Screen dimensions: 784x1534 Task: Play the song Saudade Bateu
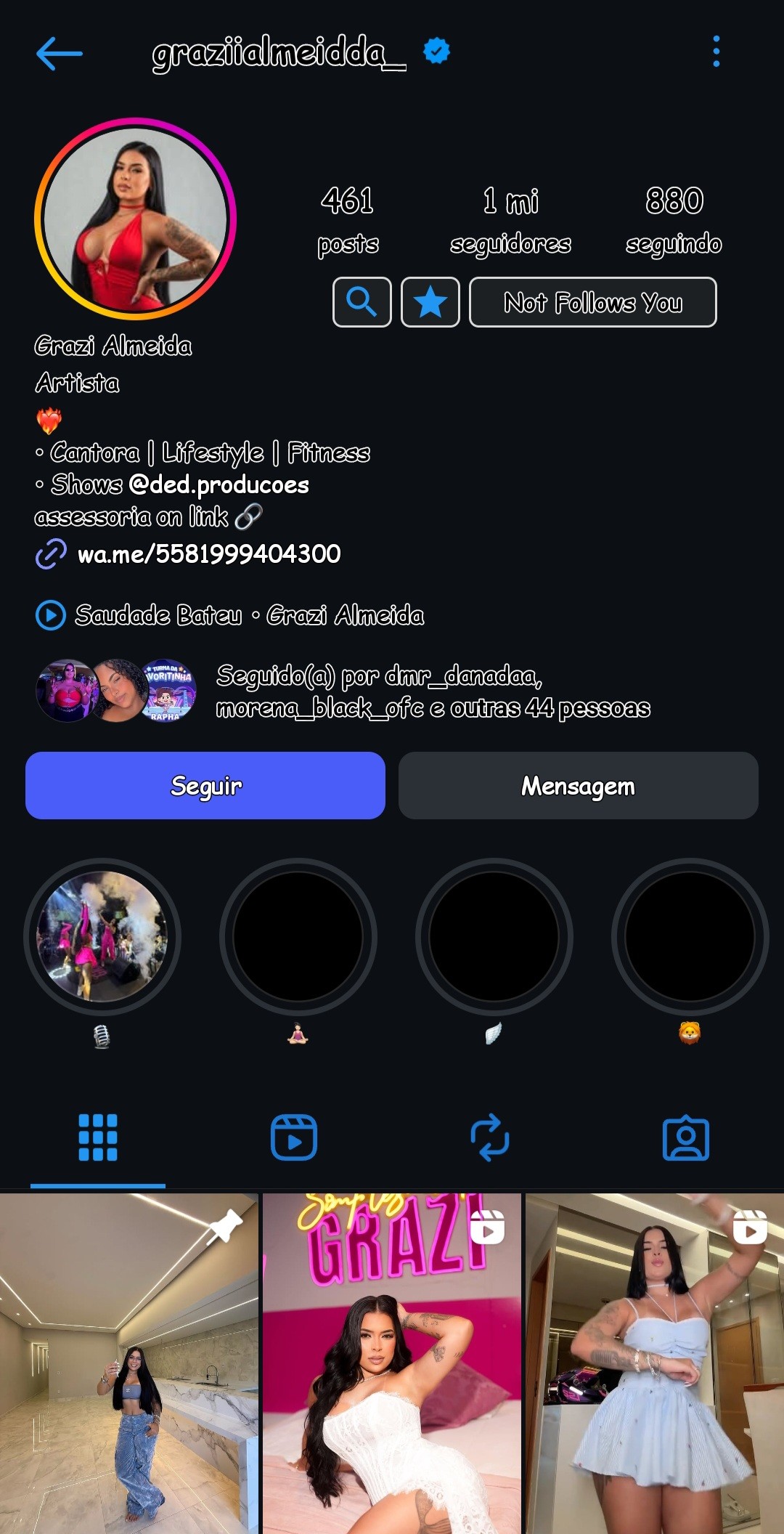coord(249,615)
